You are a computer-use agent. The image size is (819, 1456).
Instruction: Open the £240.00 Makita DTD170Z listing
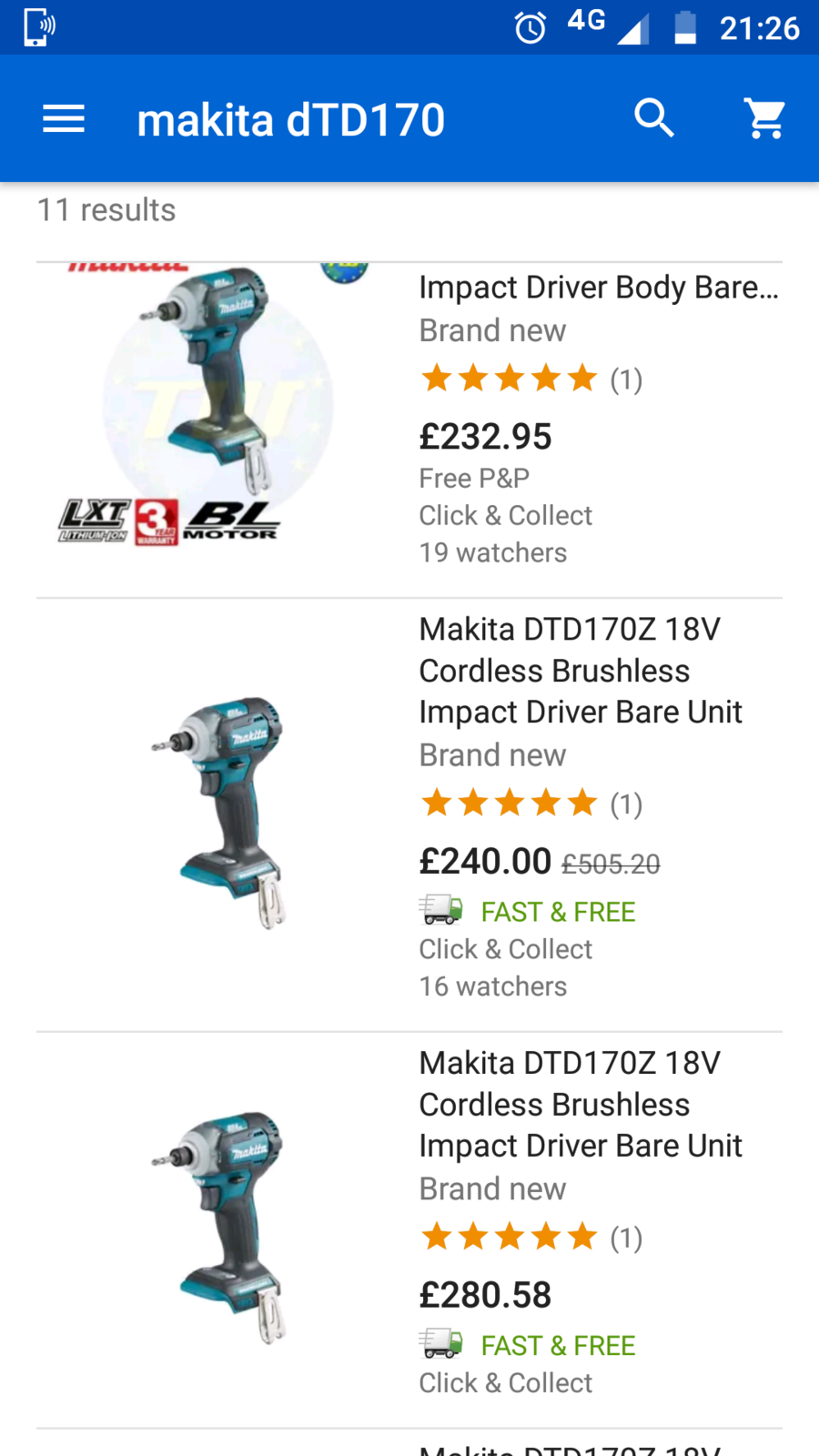click(x=580, y=671)
